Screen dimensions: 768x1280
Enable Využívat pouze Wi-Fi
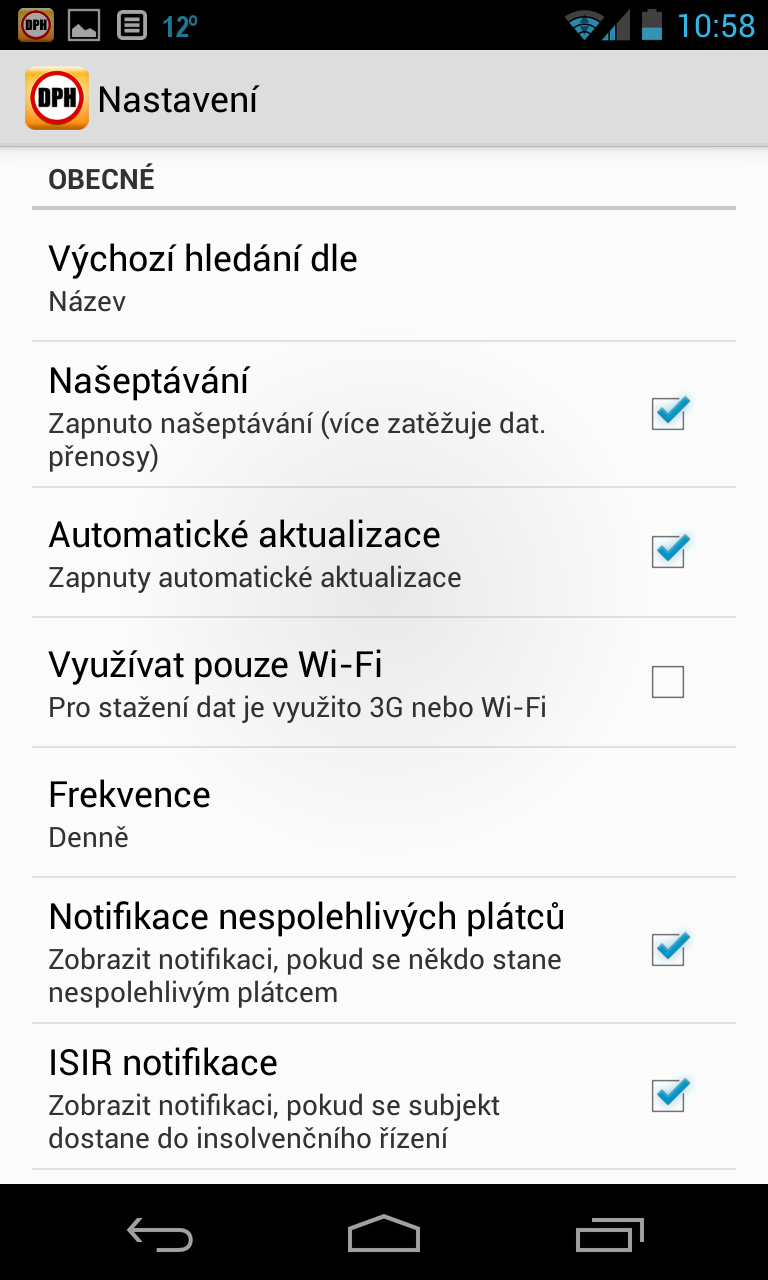click(x=668, y=682)
